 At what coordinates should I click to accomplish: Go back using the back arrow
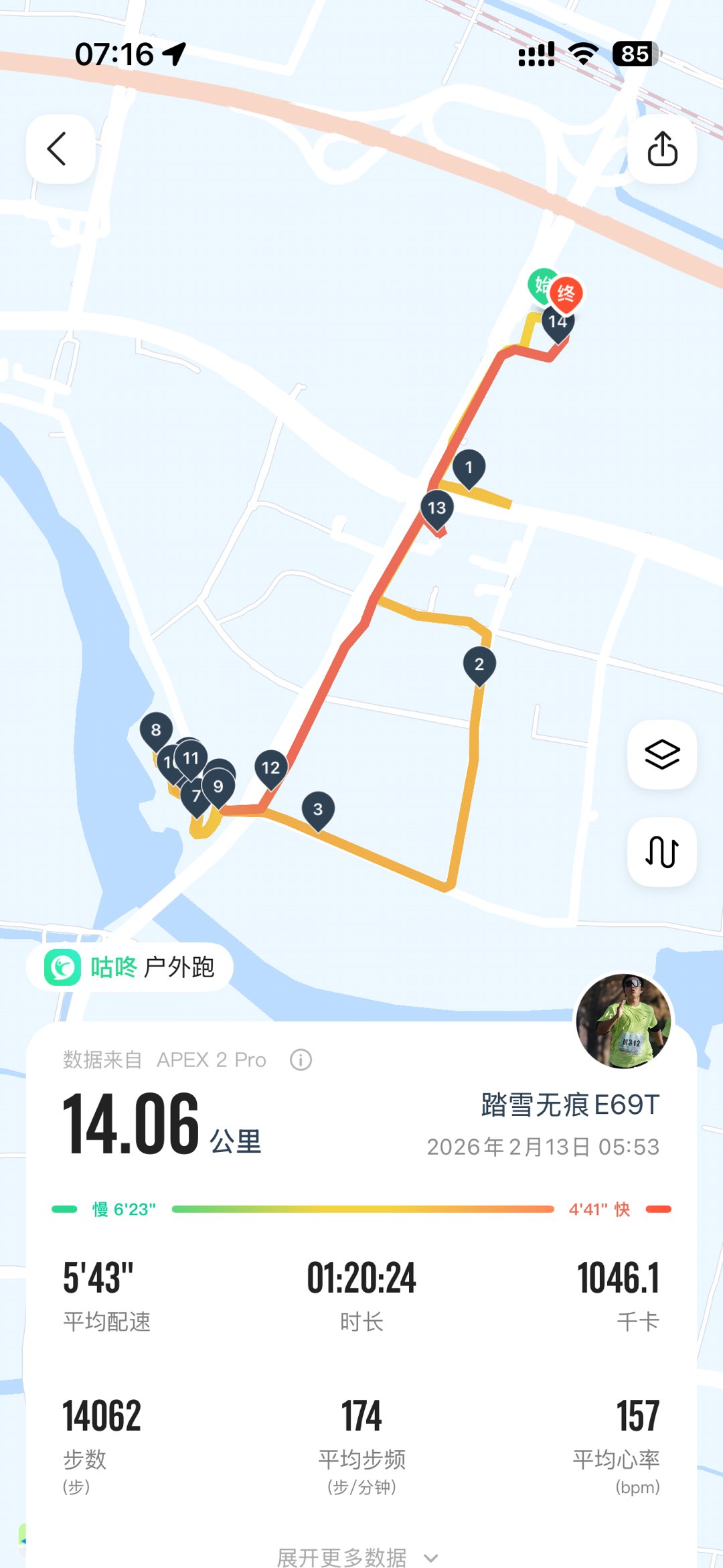click(x=59, y=149)
